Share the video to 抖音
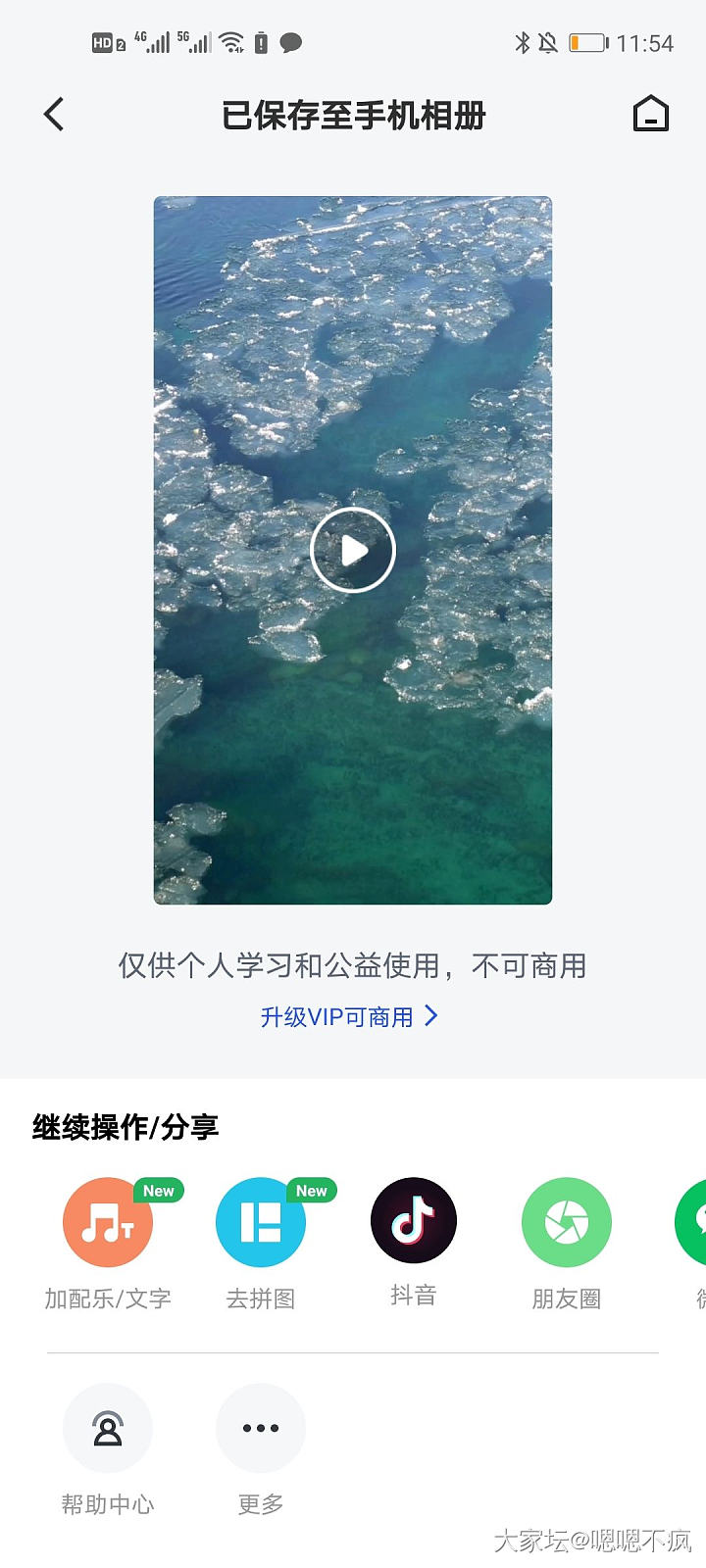Image resolution: width=706 pixels, height=1568 pixels. pyautogui.click(x=414, y=1221)
